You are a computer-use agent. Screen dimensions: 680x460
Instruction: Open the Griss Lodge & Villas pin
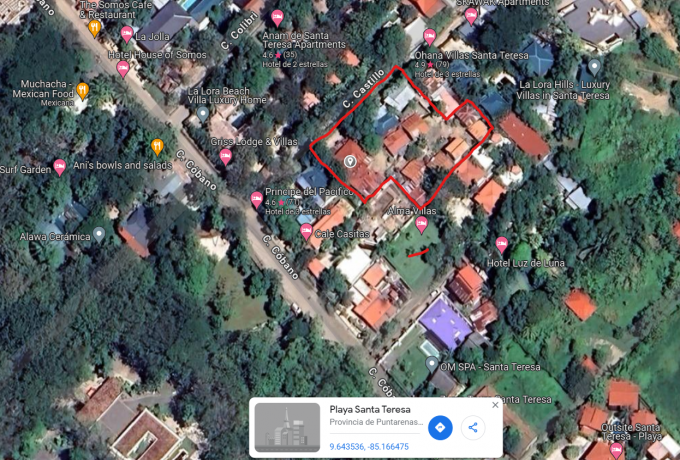tap(225, 156)
